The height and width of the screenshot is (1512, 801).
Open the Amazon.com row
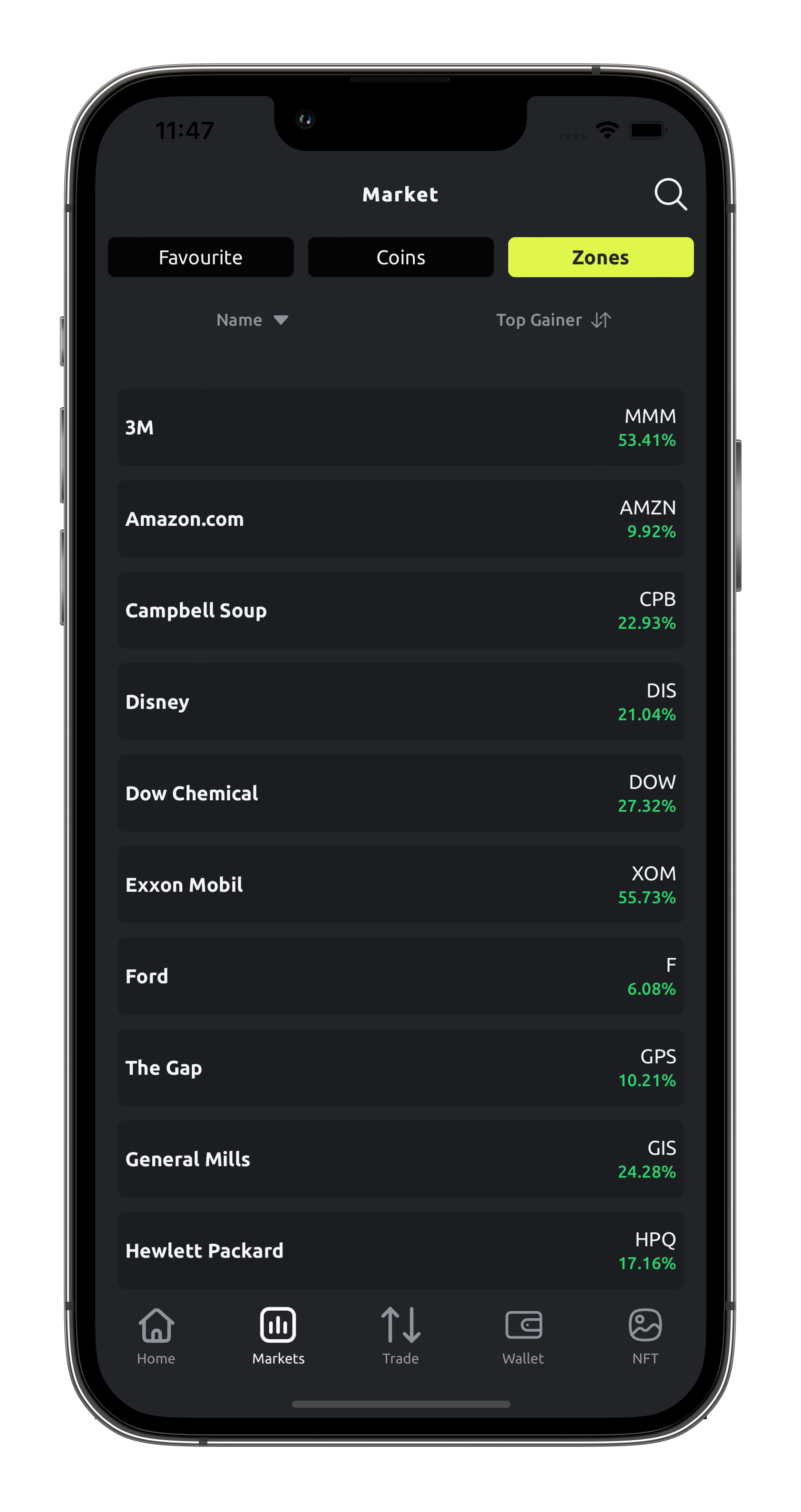(x=401, y=519)
